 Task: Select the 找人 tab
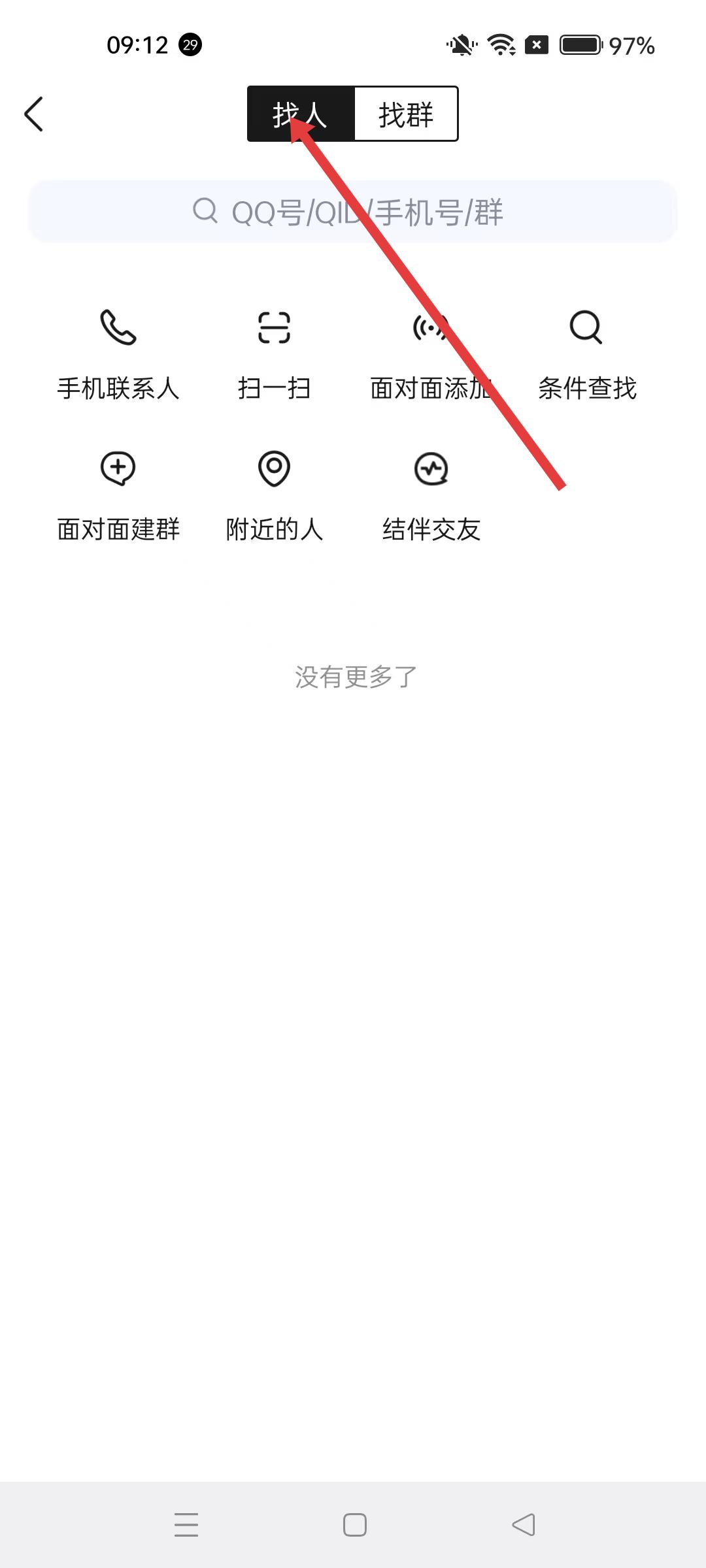301,114
